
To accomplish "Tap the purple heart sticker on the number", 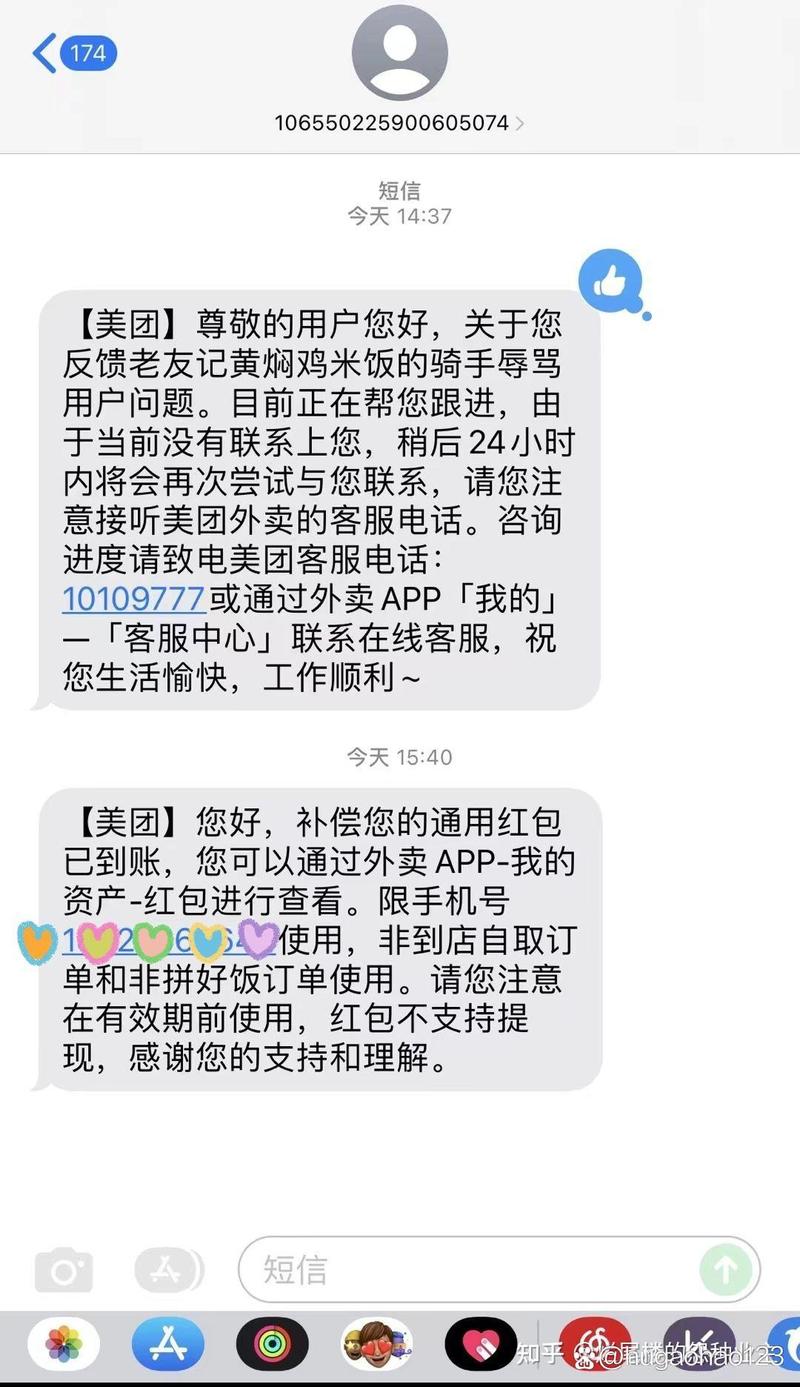I will click(256, 940).
